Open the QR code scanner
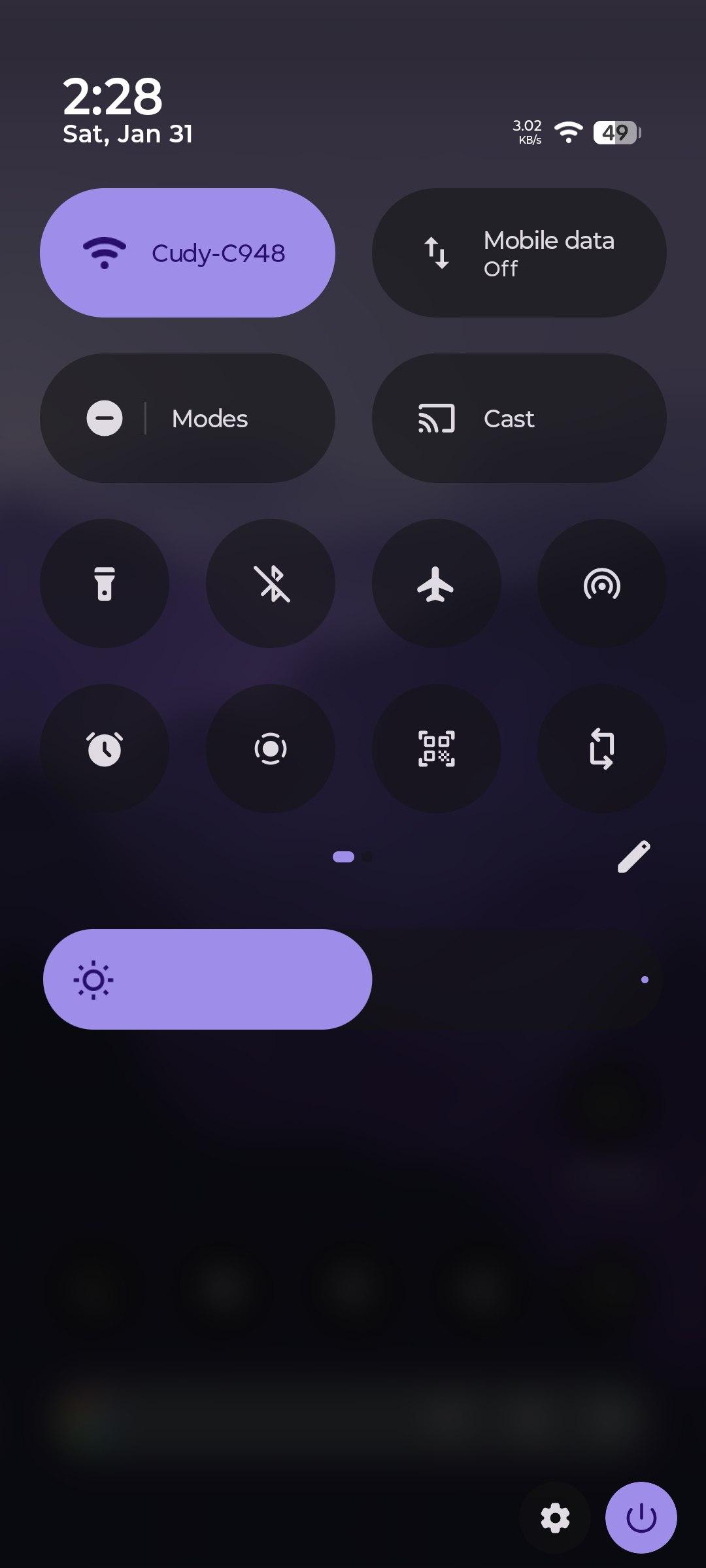This screenshot has height=1568, width=706. [x=436, y=749]
